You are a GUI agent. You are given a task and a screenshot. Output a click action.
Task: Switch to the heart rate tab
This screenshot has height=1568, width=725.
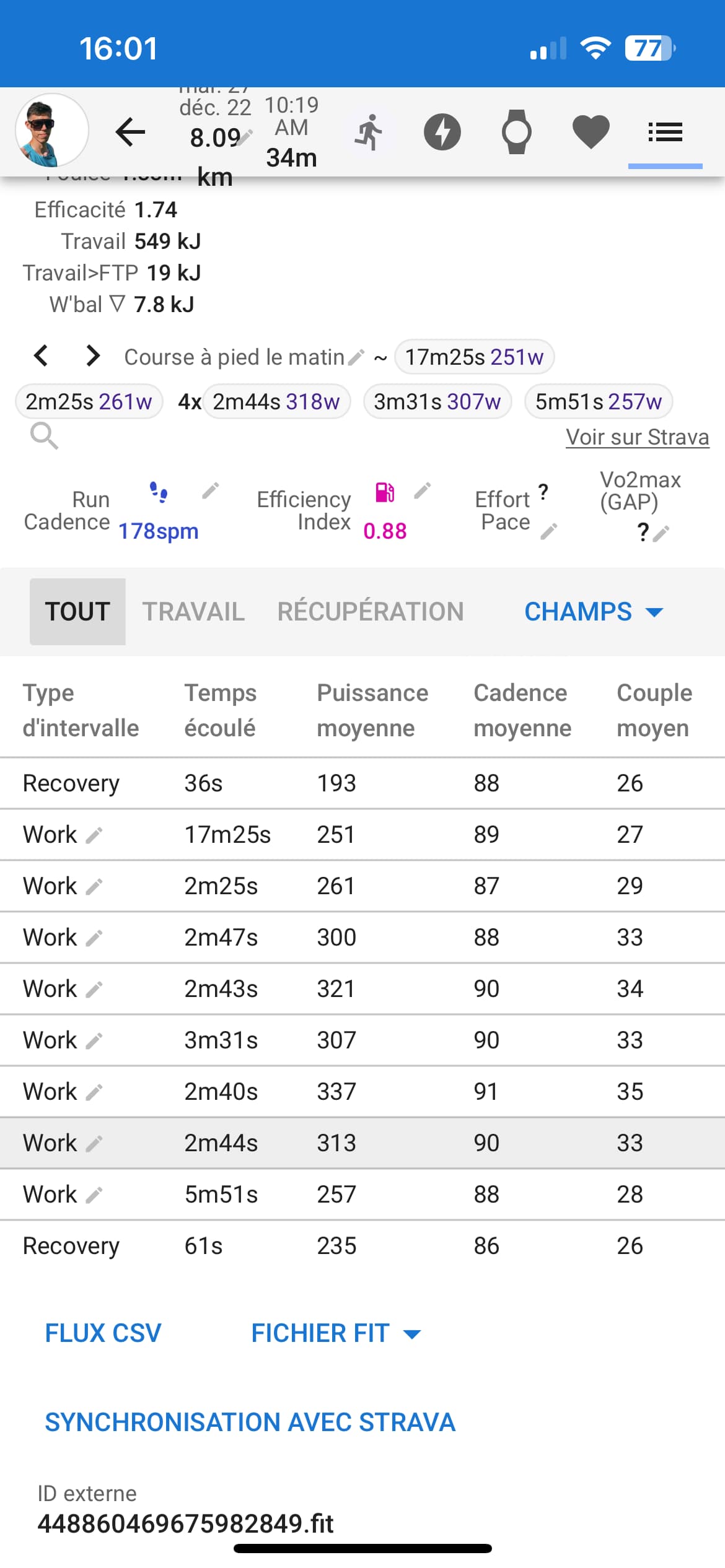(591, 132)
